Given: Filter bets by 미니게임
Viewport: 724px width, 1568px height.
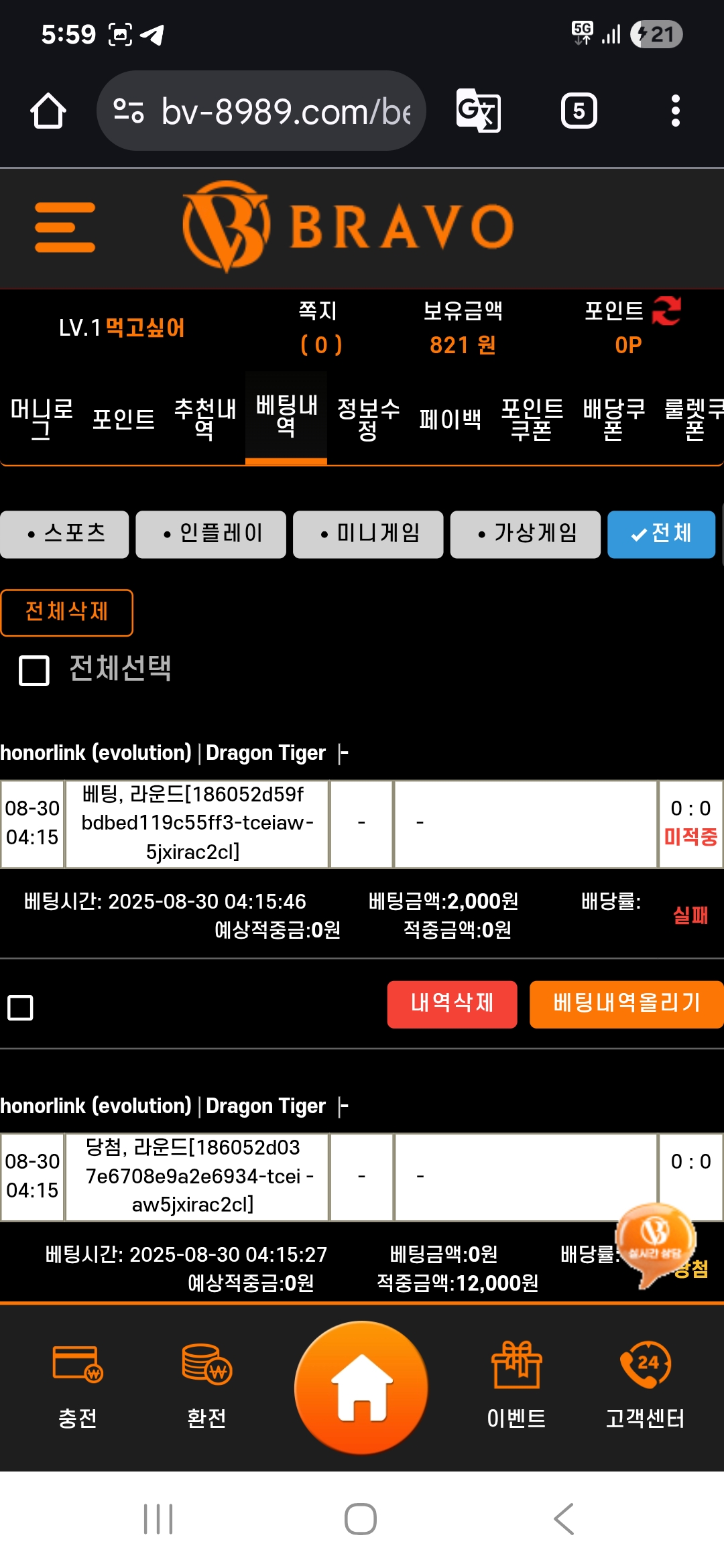Looking at the screenshot, I should [x=368, y=534].
